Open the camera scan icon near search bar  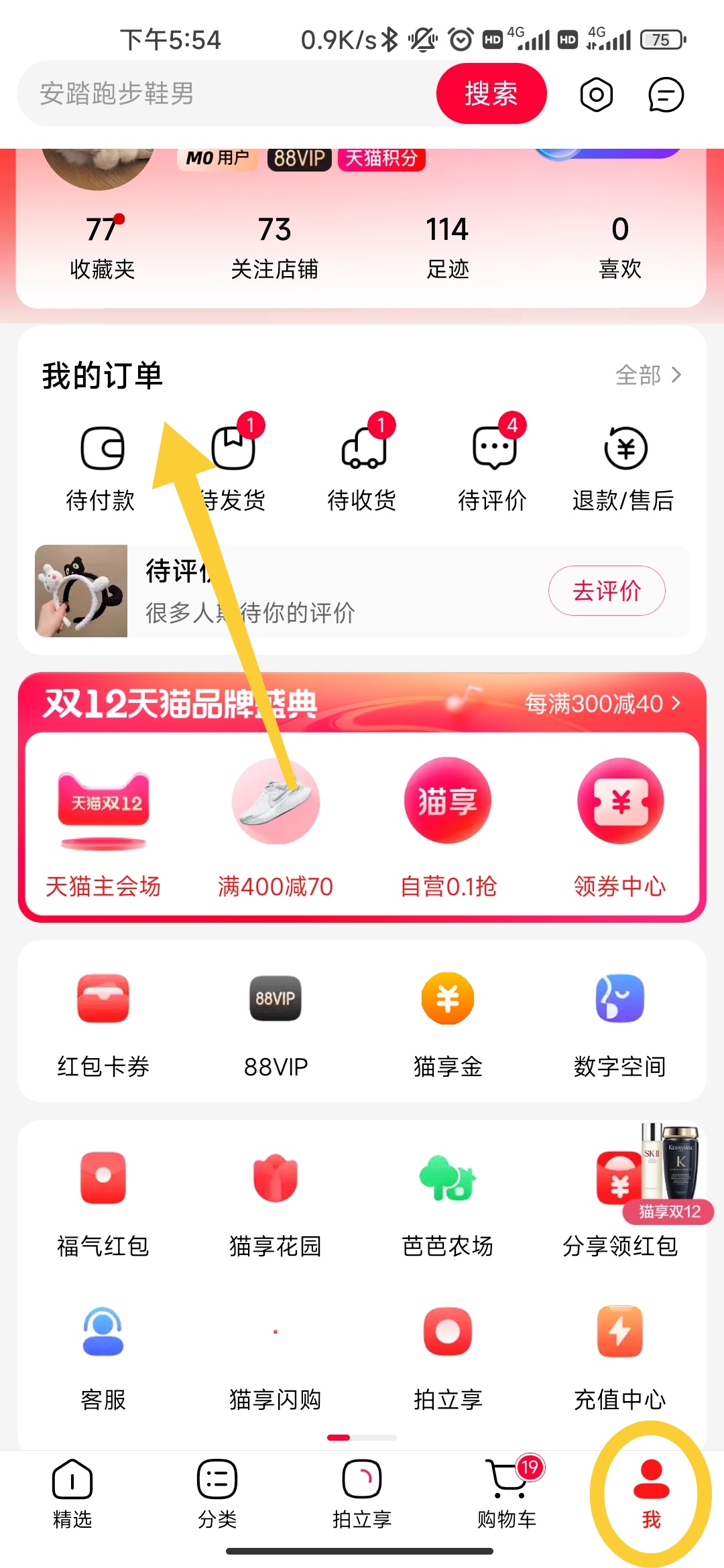pos(595,94)
